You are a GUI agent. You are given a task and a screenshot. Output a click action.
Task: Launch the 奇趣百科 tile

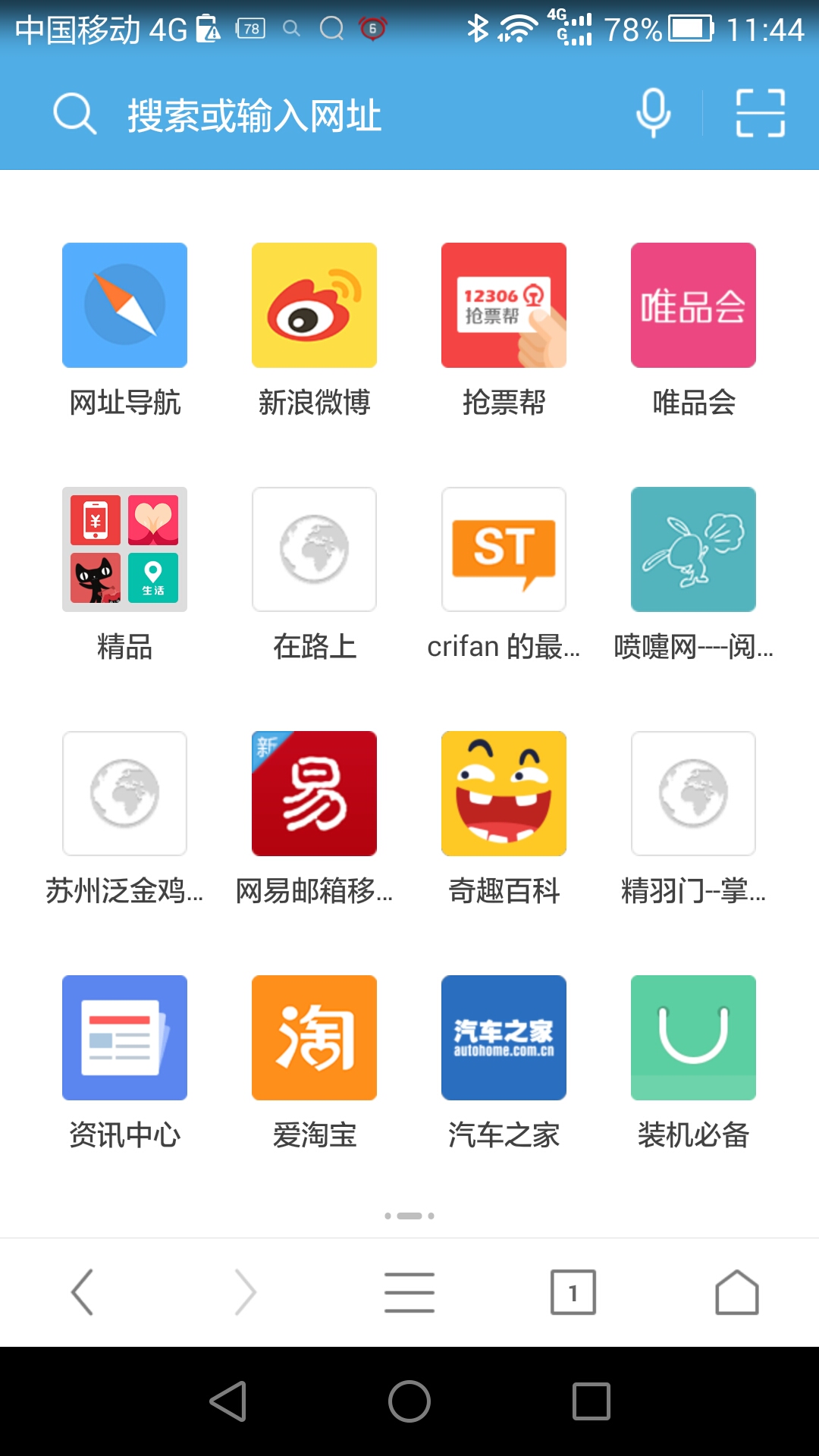pos(504,794)
